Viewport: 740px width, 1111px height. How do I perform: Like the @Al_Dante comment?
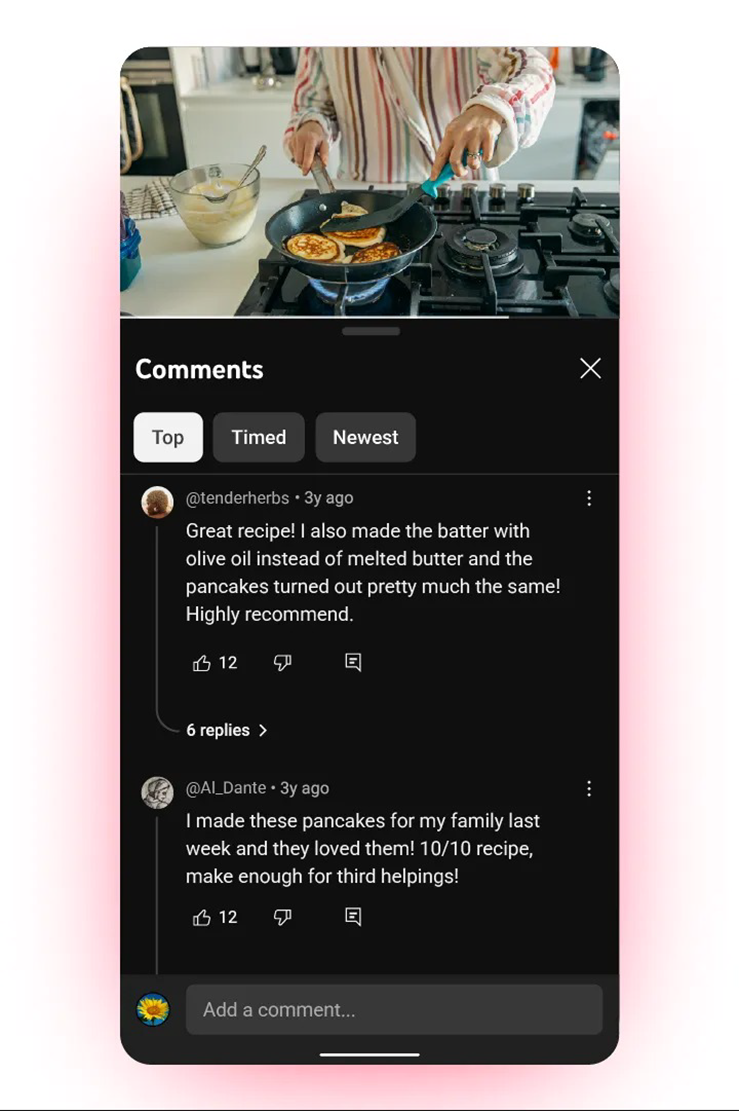pos(202,917)
